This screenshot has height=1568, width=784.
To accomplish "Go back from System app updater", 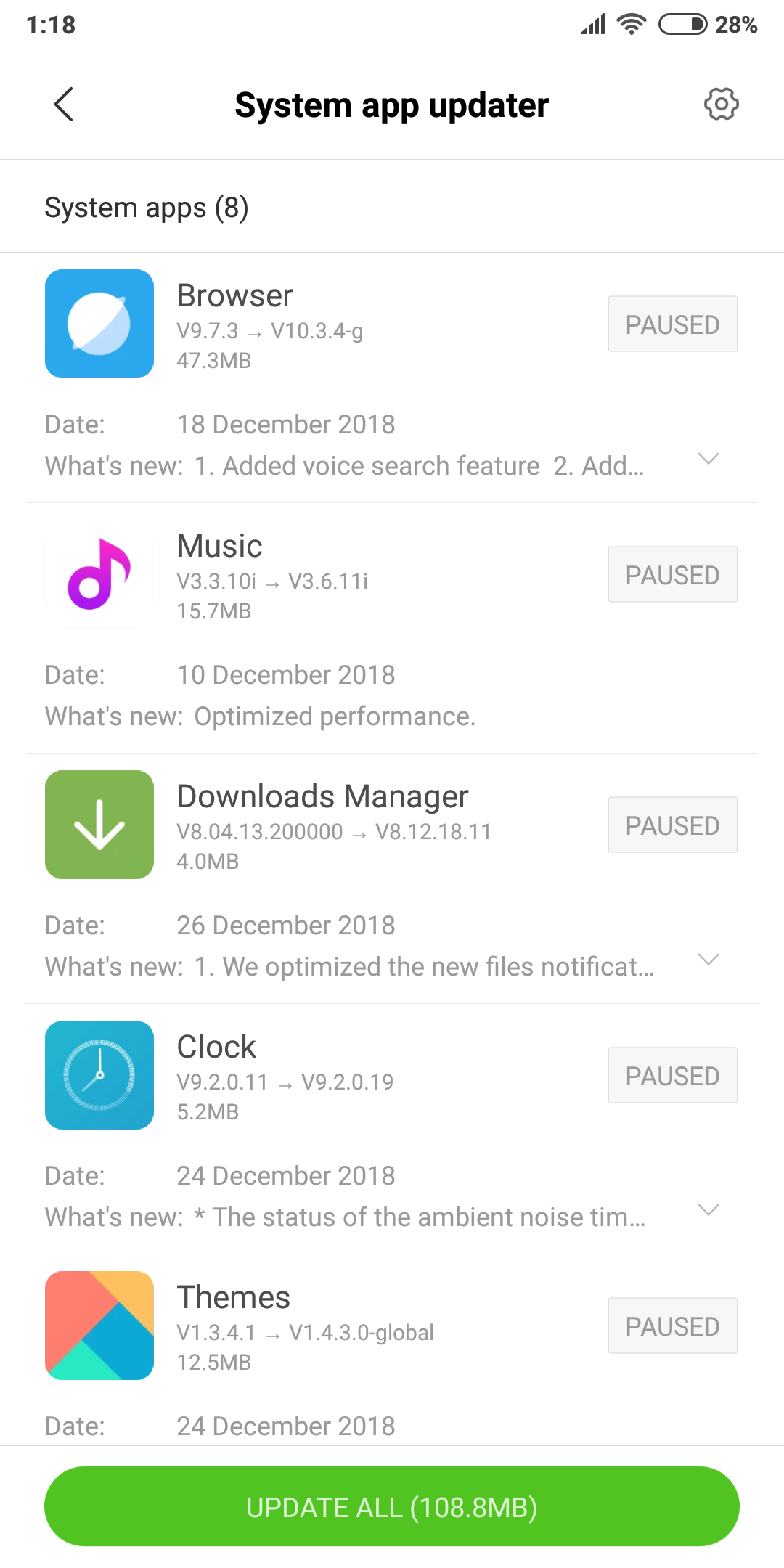I will tap(64, 105).
